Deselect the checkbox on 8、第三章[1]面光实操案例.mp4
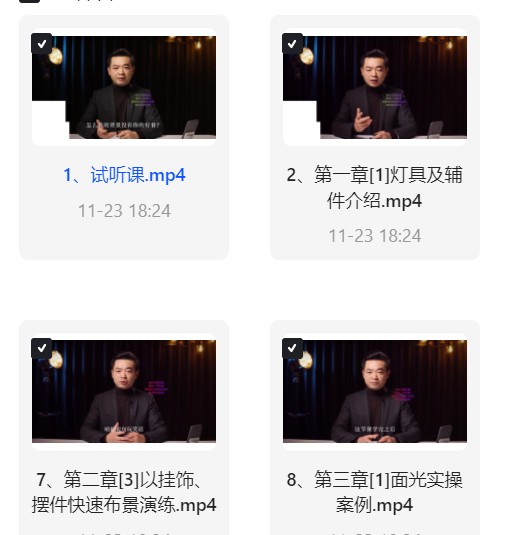The width and height of the screenshot is (511, 535). point(292,348)
